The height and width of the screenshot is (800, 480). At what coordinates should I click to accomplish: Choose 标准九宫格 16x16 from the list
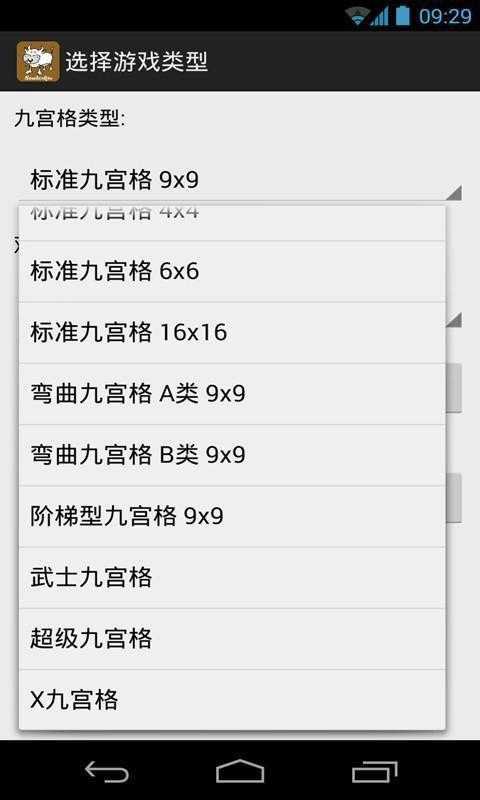232,333
